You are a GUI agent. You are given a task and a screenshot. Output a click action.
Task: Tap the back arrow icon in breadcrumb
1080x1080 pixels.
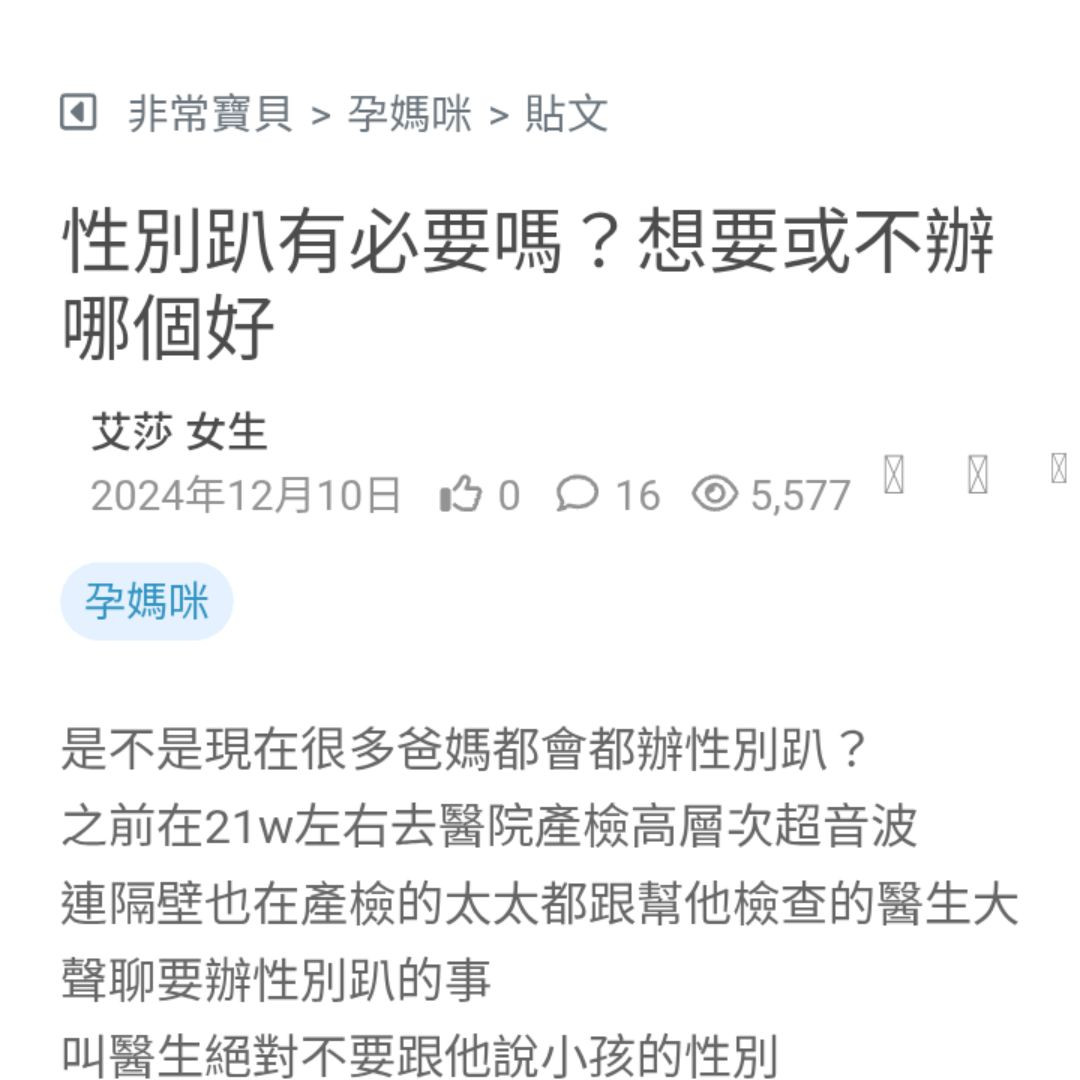pos(78,113)
